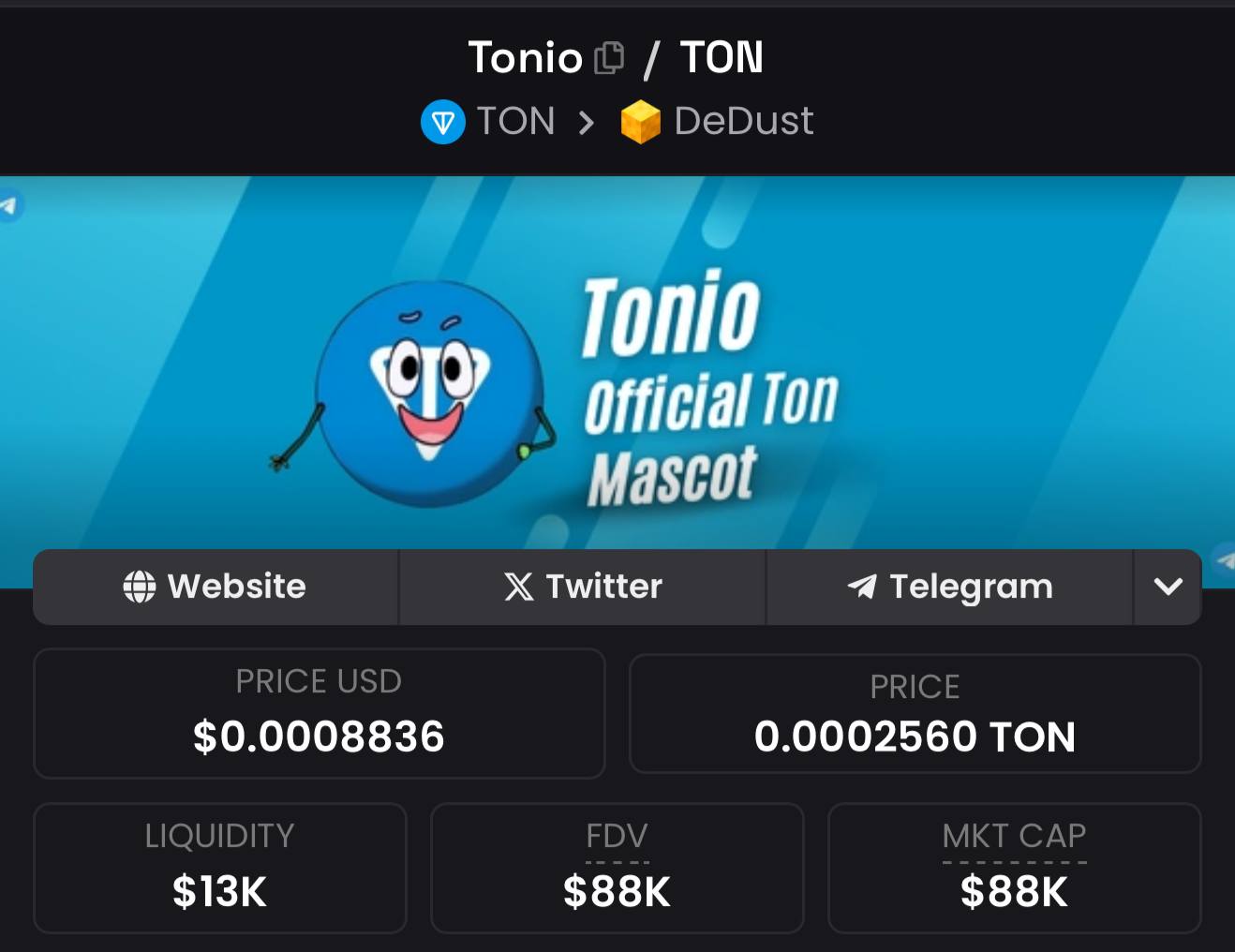Open the Tonio website link
1235x952 pixels.
tap(216, 587)
